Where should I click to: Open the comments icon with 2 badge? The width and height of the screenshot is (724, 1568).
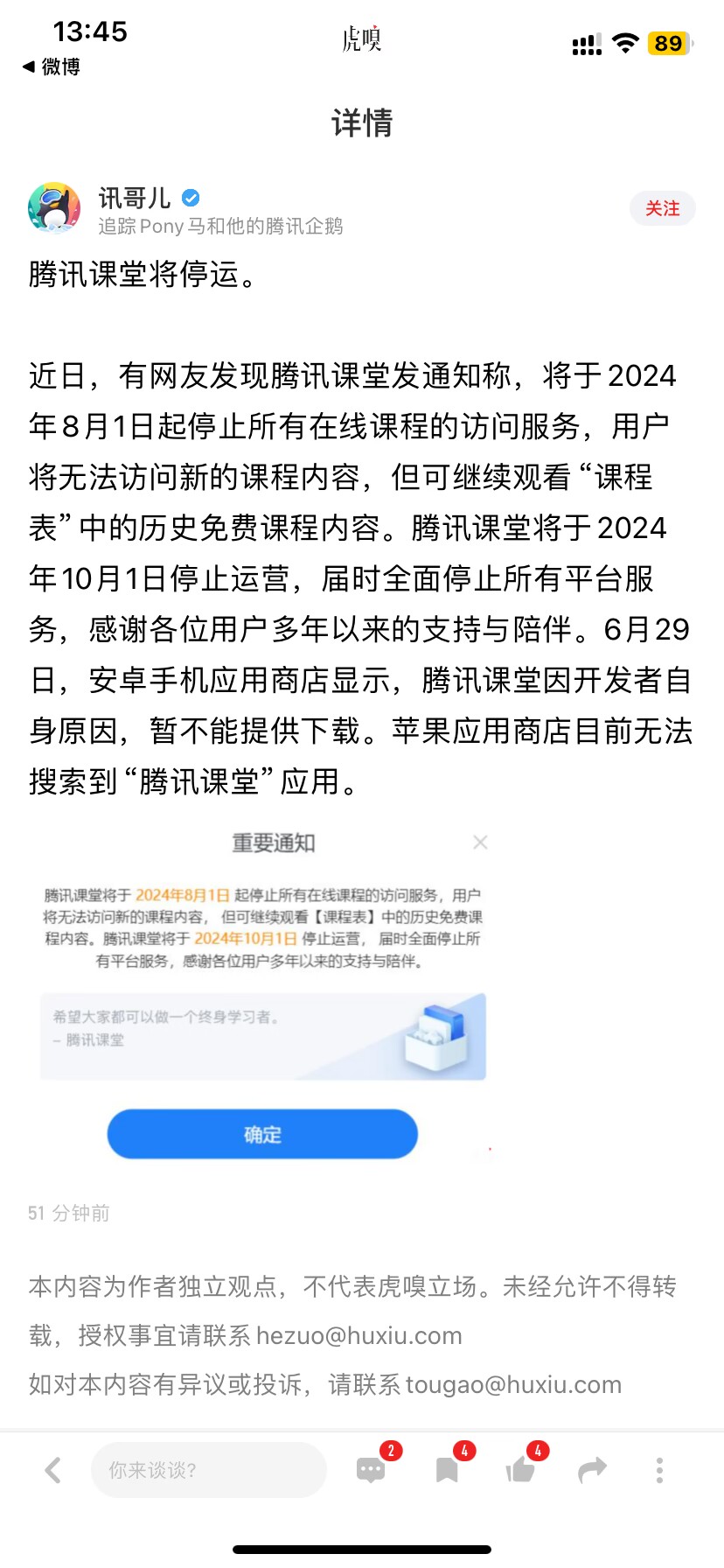(x=372, y=1470)
